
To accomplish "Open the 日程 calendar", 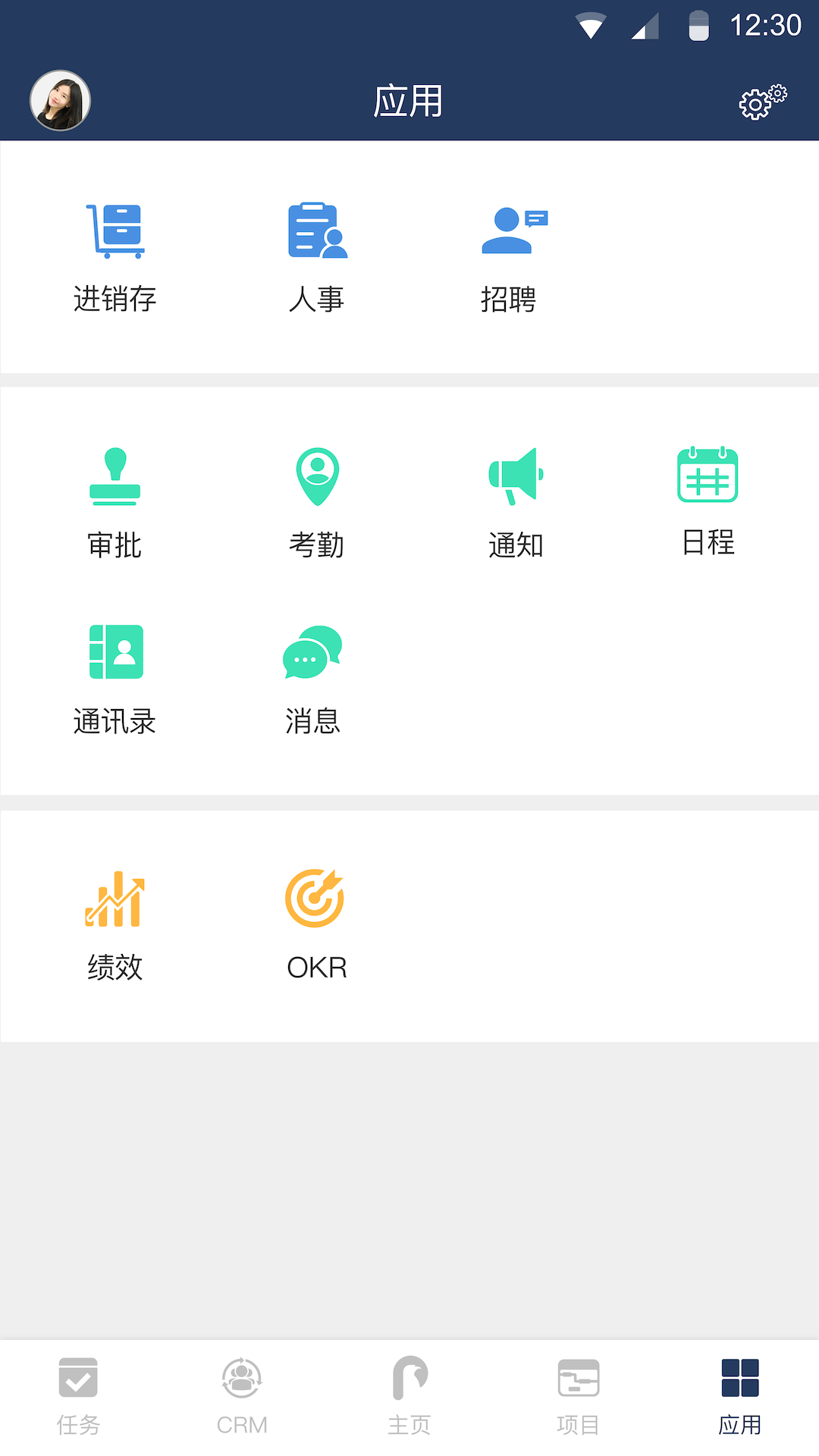I will click(708, 502).
